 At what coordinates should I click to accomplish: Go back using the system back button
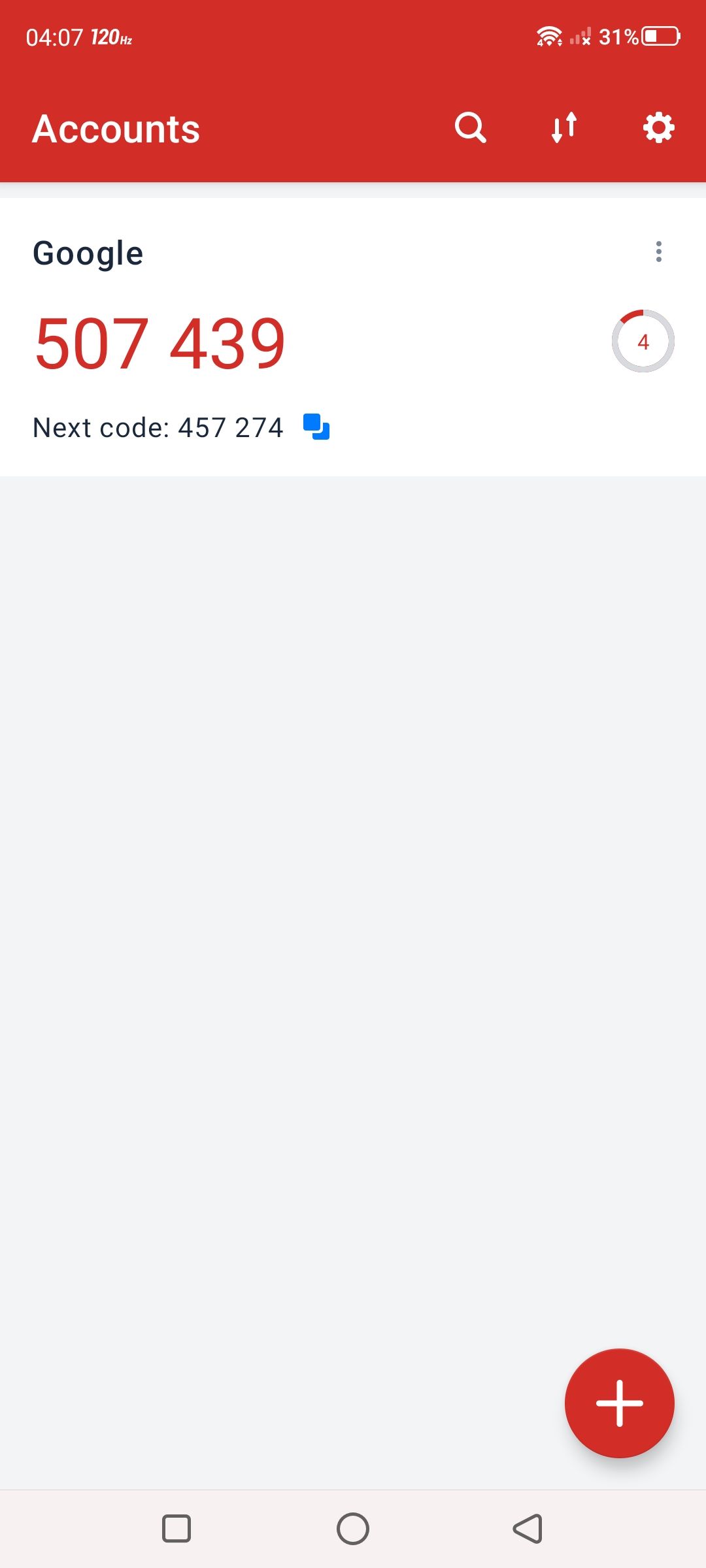[528, 1529]
